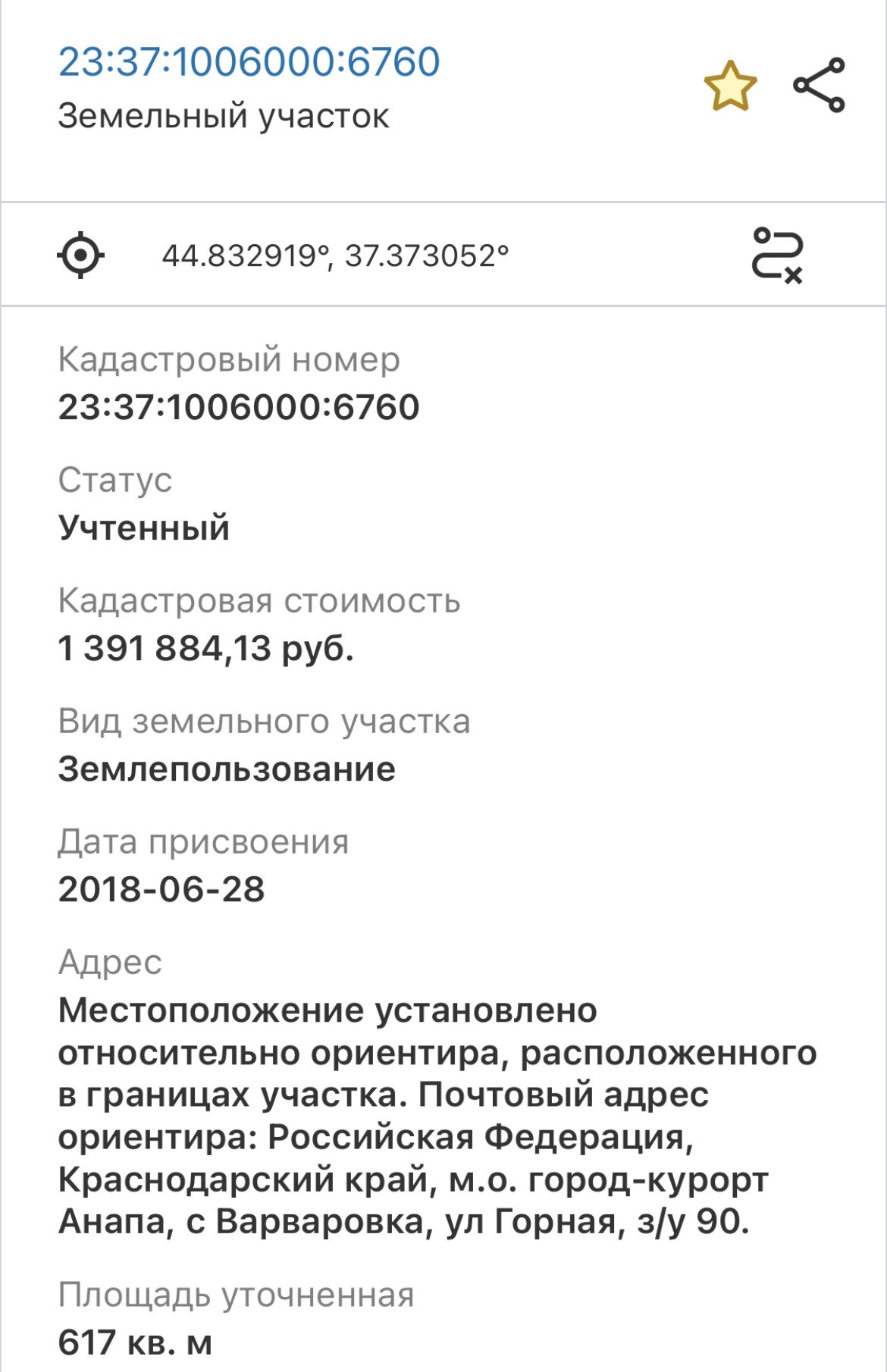Clear the route with the route icon
Screen dimensions: 887x1372
[x=777, y=255]
